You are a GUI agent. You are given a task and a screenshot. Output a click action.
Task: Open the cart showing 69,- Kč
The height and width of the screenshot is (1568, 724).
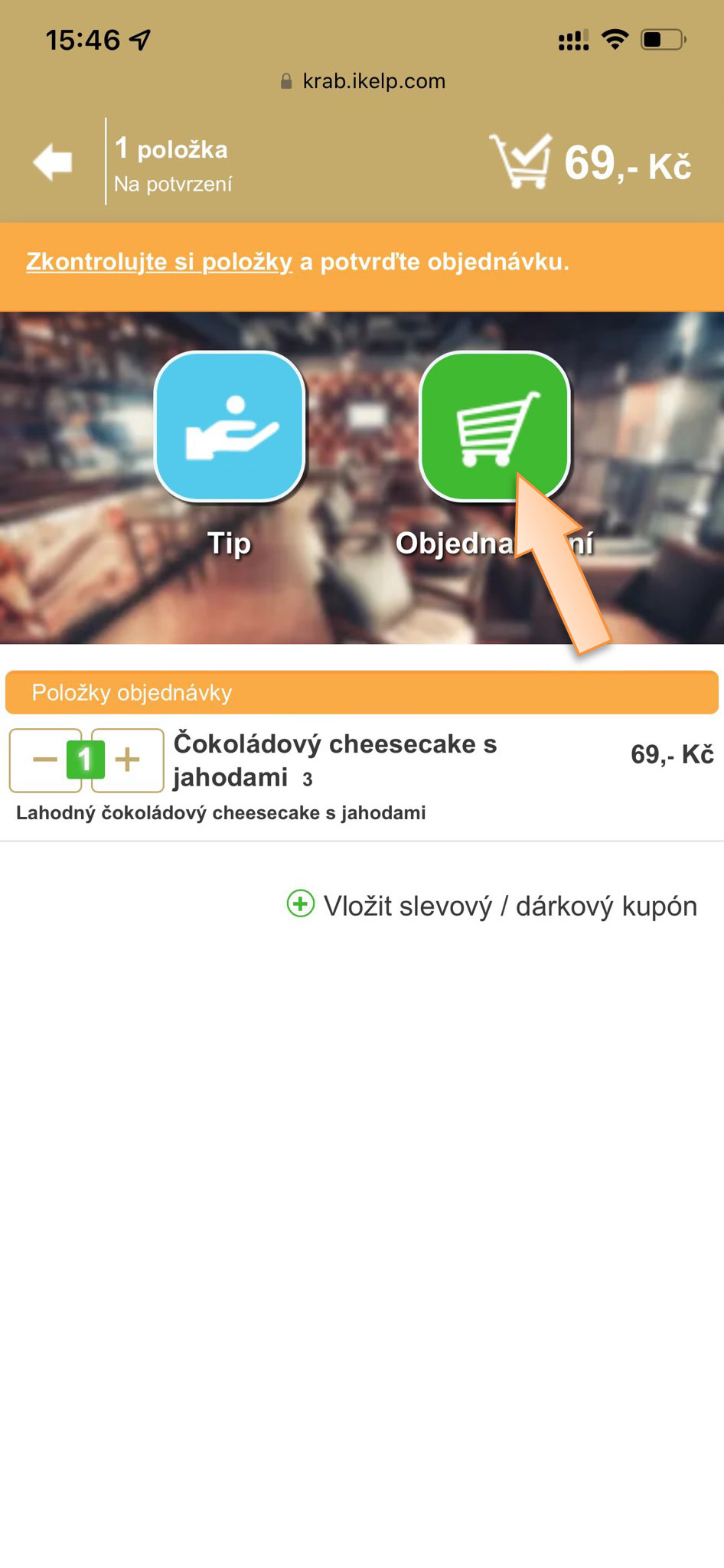[591, 162]
